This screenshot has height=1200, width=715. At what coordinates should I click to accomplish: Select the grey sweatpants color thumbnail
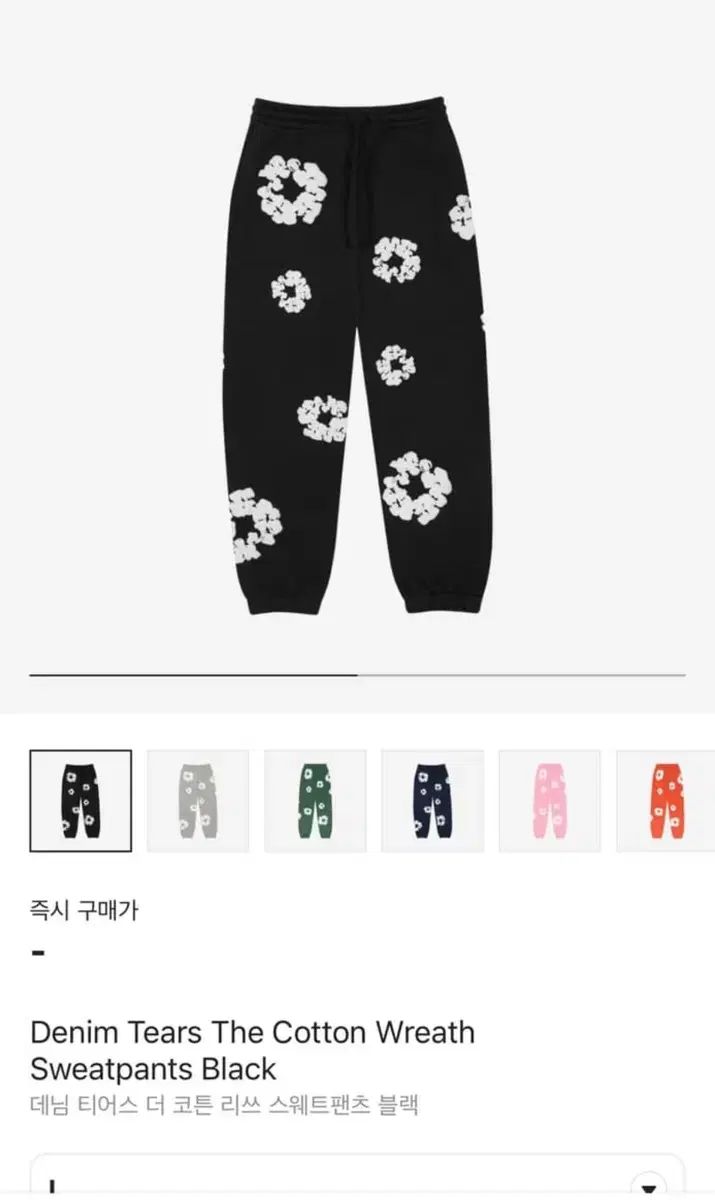pos(198,800)
